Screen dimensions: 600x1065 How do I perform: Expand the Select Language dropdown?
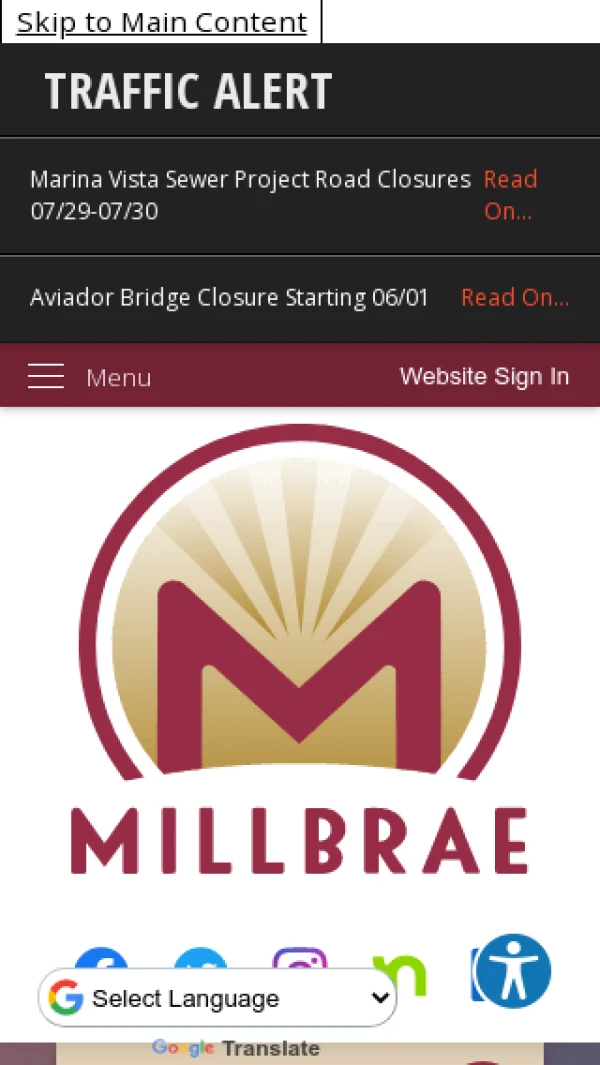[217, 998]
